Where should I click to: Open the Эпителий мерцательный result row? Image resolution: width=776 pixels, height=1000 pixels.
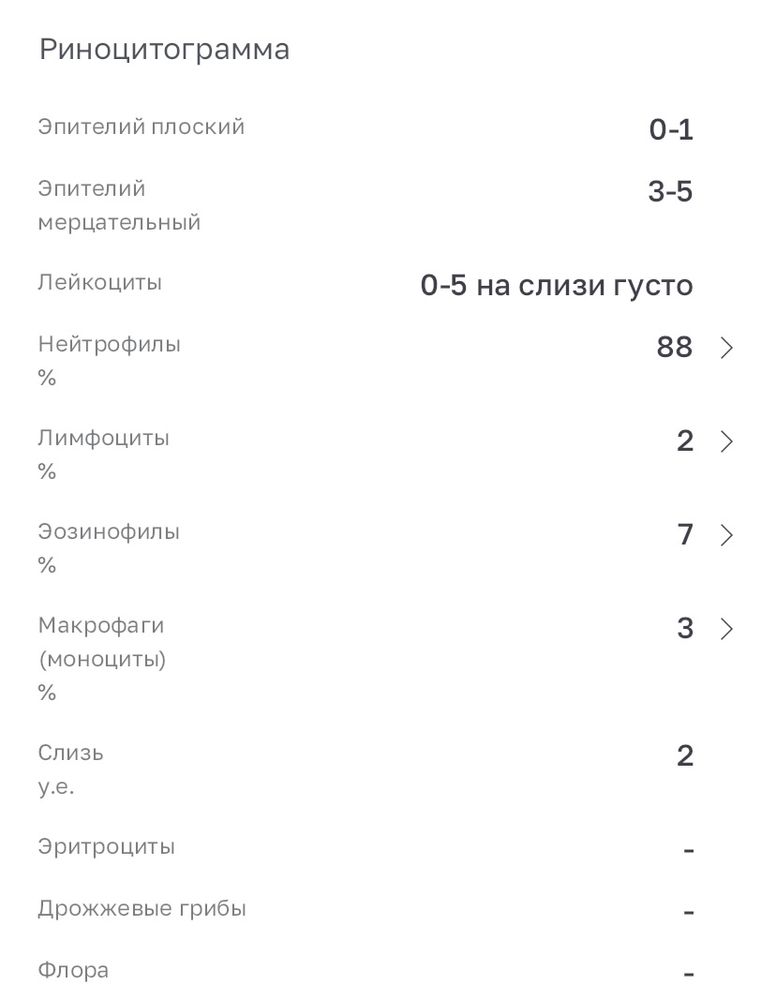tap(120, 204)
